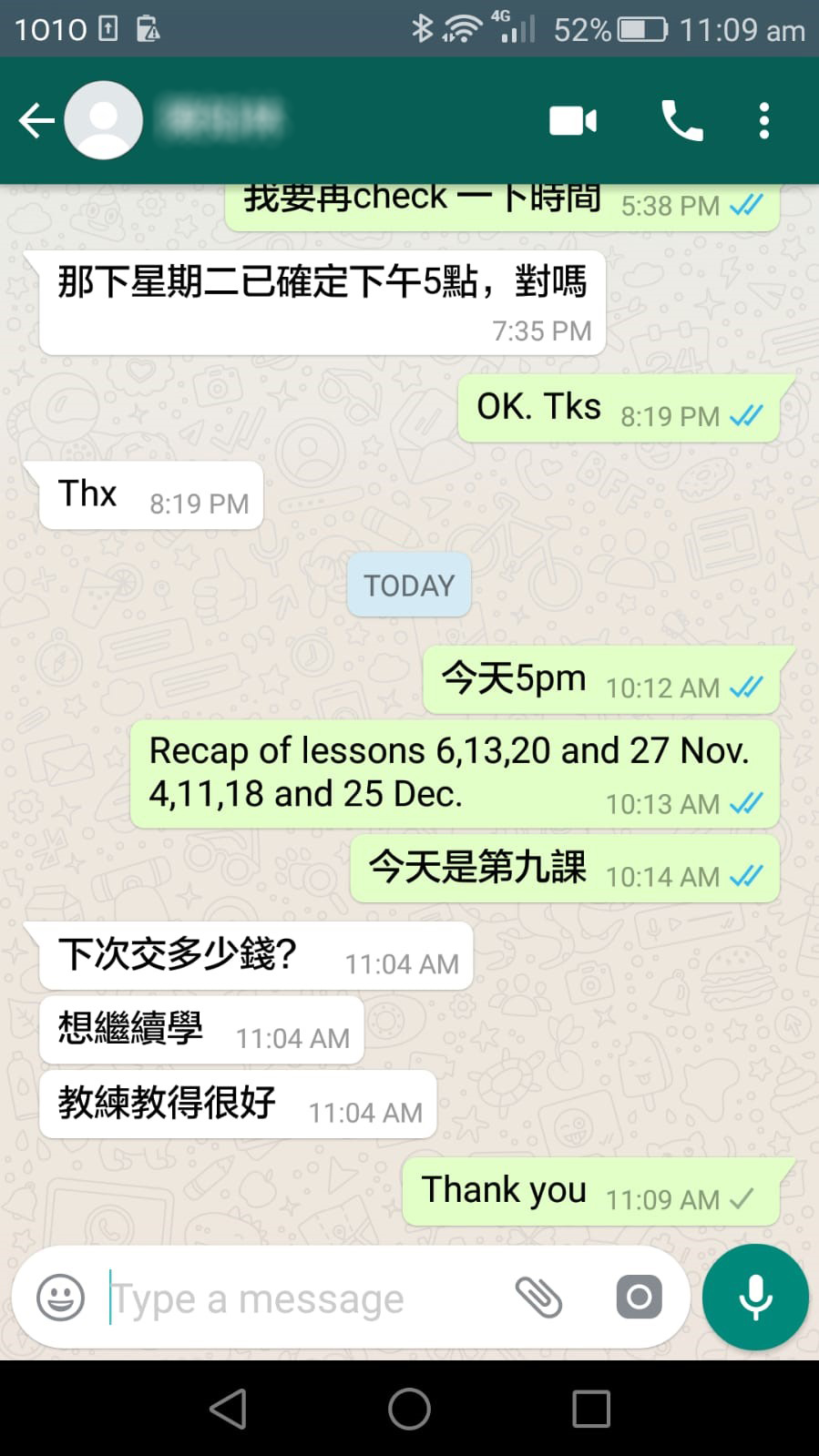Start a video call
This screenshot has width=819, height=1456.
point(573,120)
